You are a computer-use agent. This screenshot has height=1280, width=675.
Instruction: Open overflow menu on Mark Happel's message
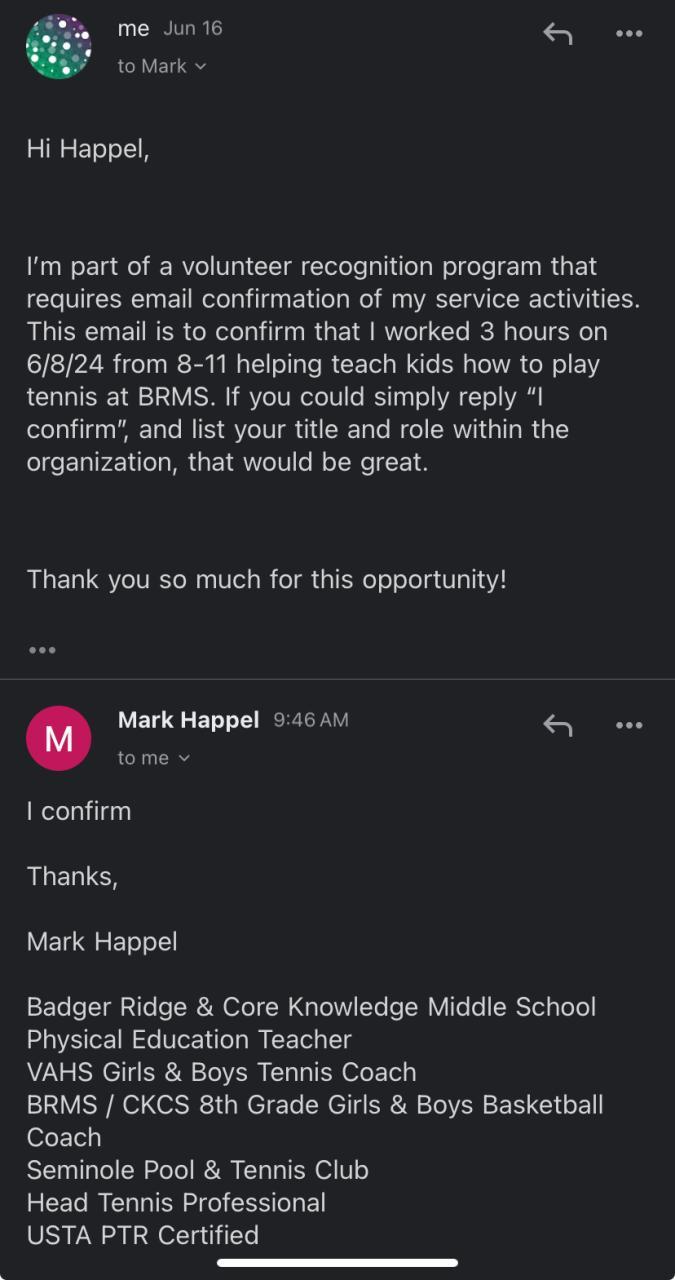(x=629, y=726)
